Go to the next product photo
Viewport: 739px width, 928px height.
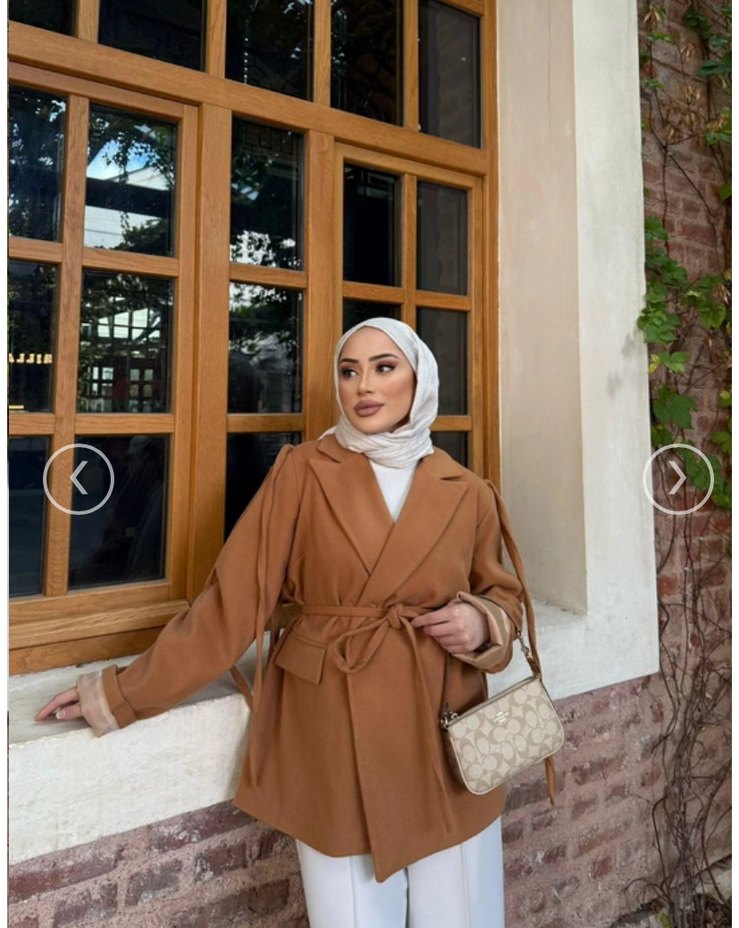[677, 479]
